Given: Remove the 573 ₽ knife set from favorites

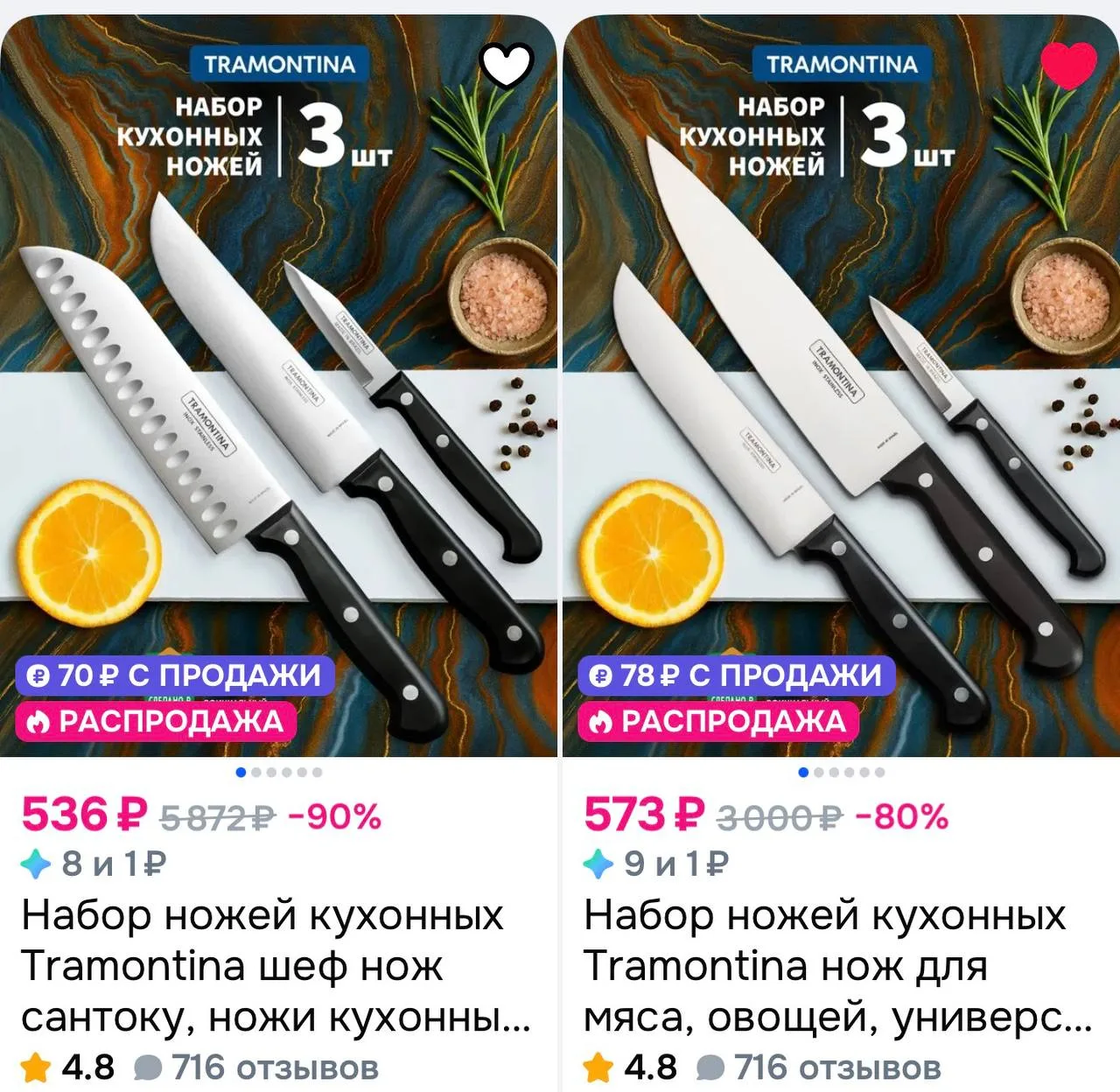Looking at the screenshot, I should click(x=1068, y=65).
